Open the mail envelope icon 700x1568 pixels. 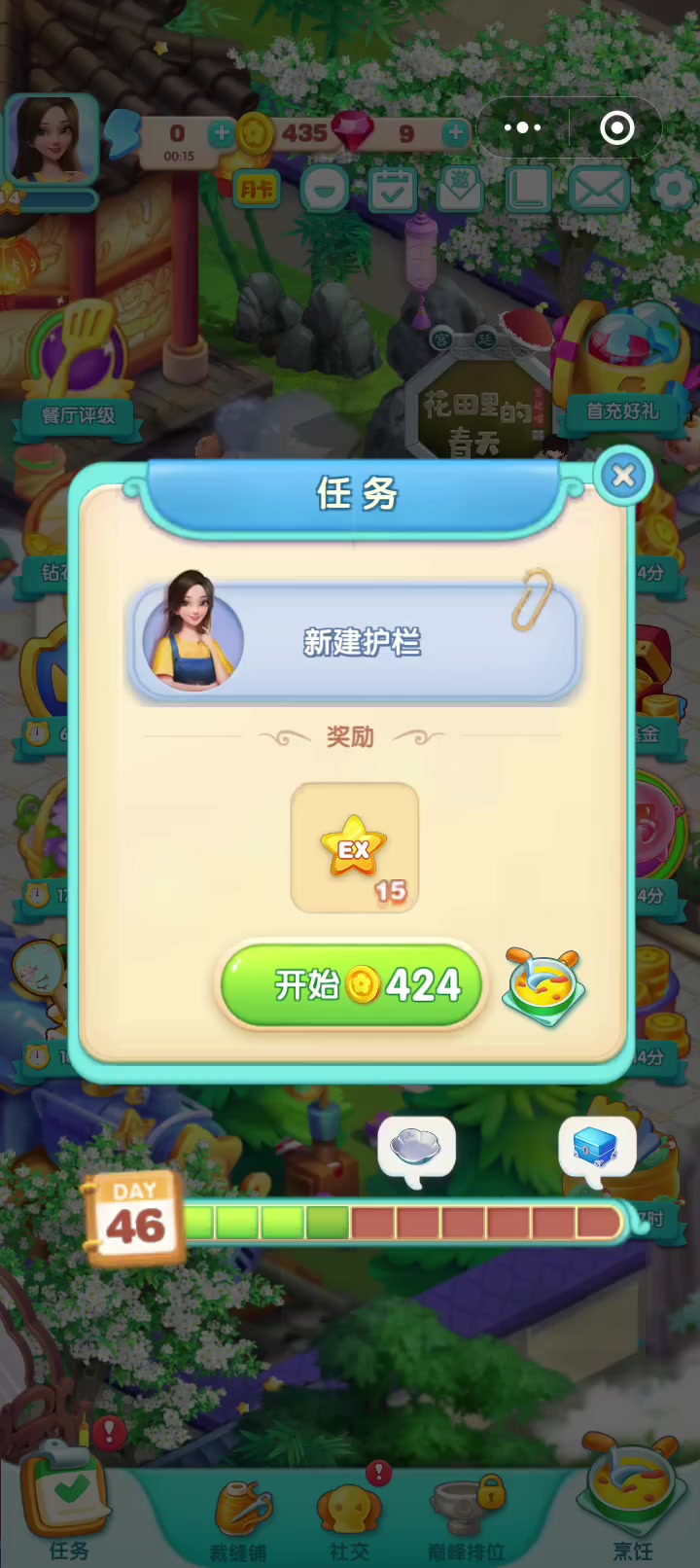[598, 190]
